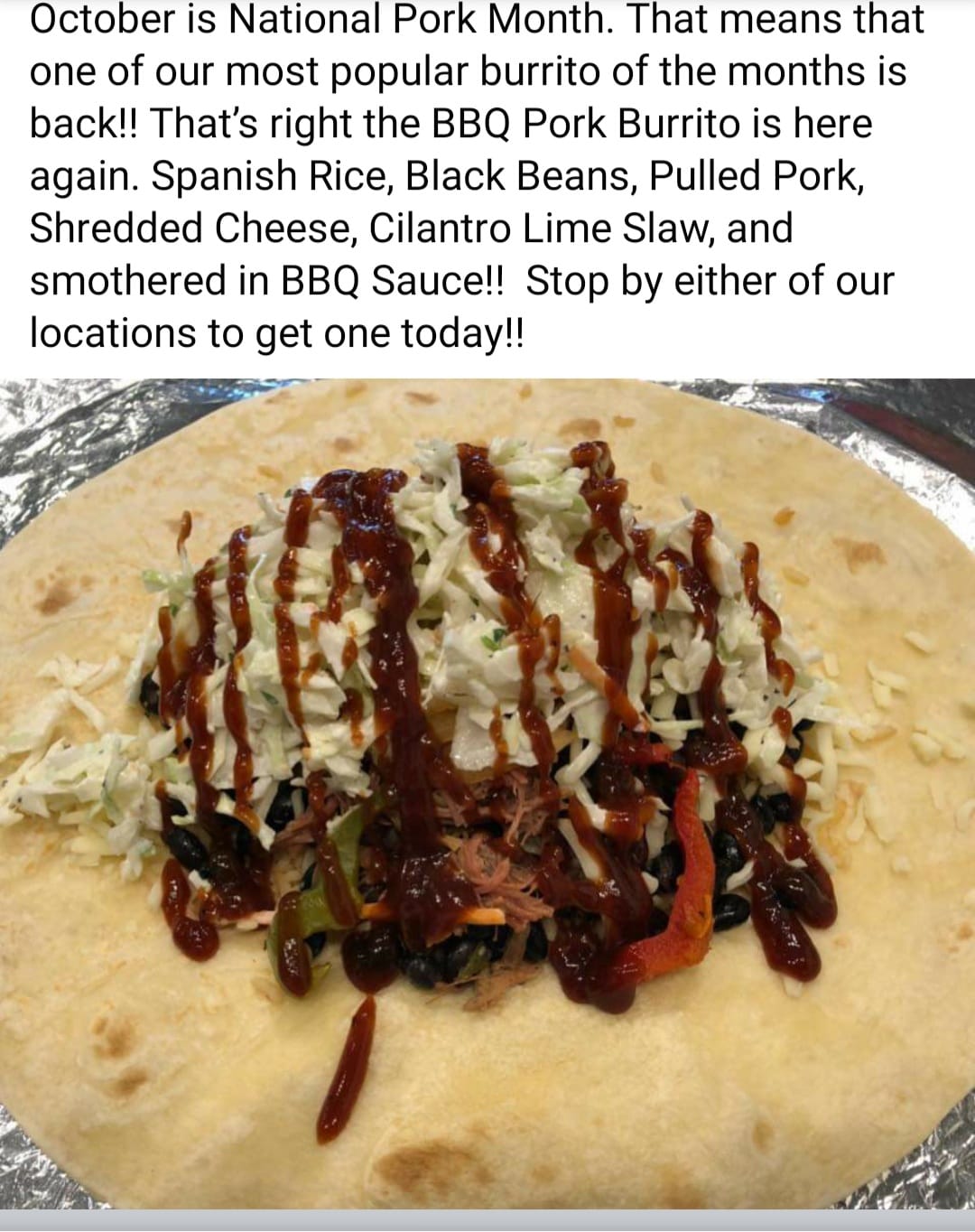Open the BBQ pork burrito photo

487,793
